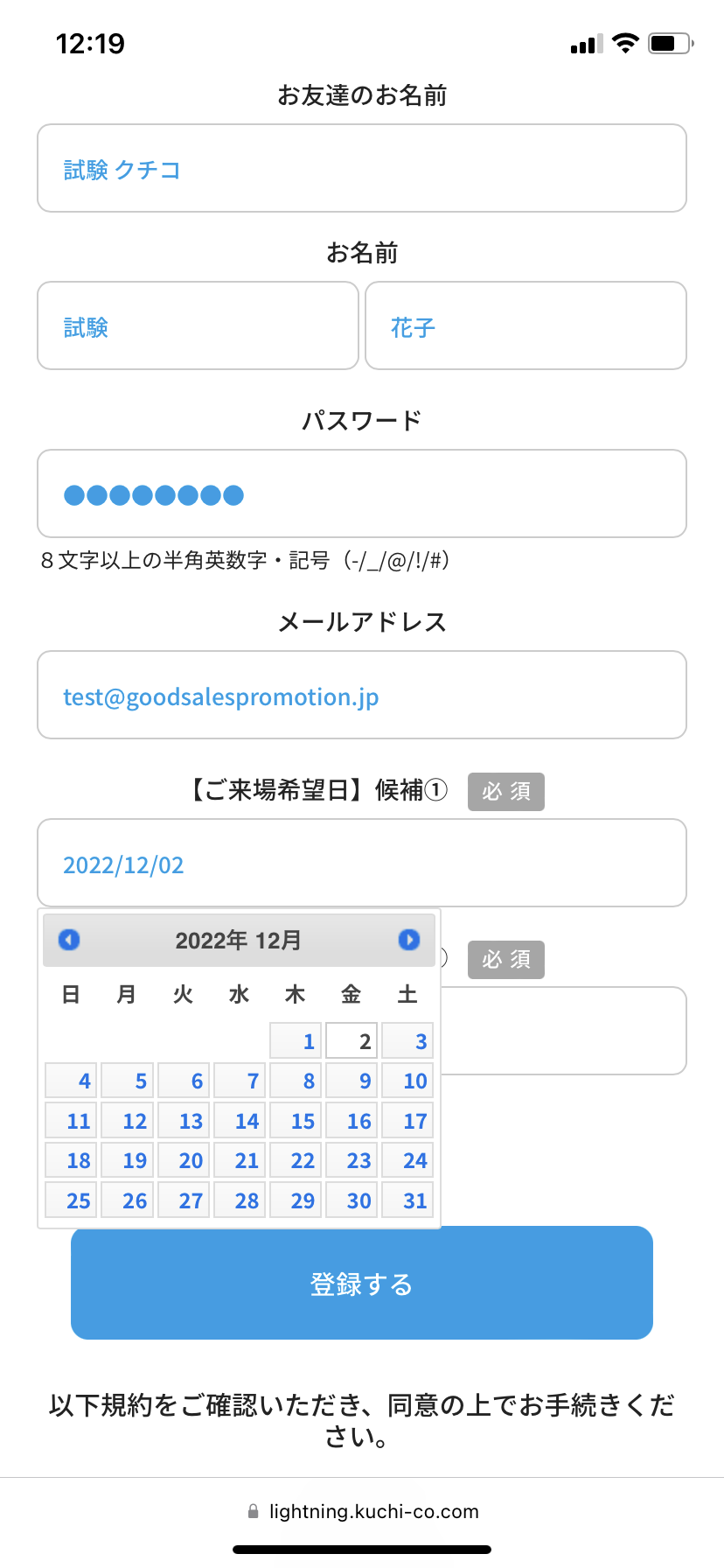
Task: Pick December 24 on the calendar
Action: (x=407, y=1160)
